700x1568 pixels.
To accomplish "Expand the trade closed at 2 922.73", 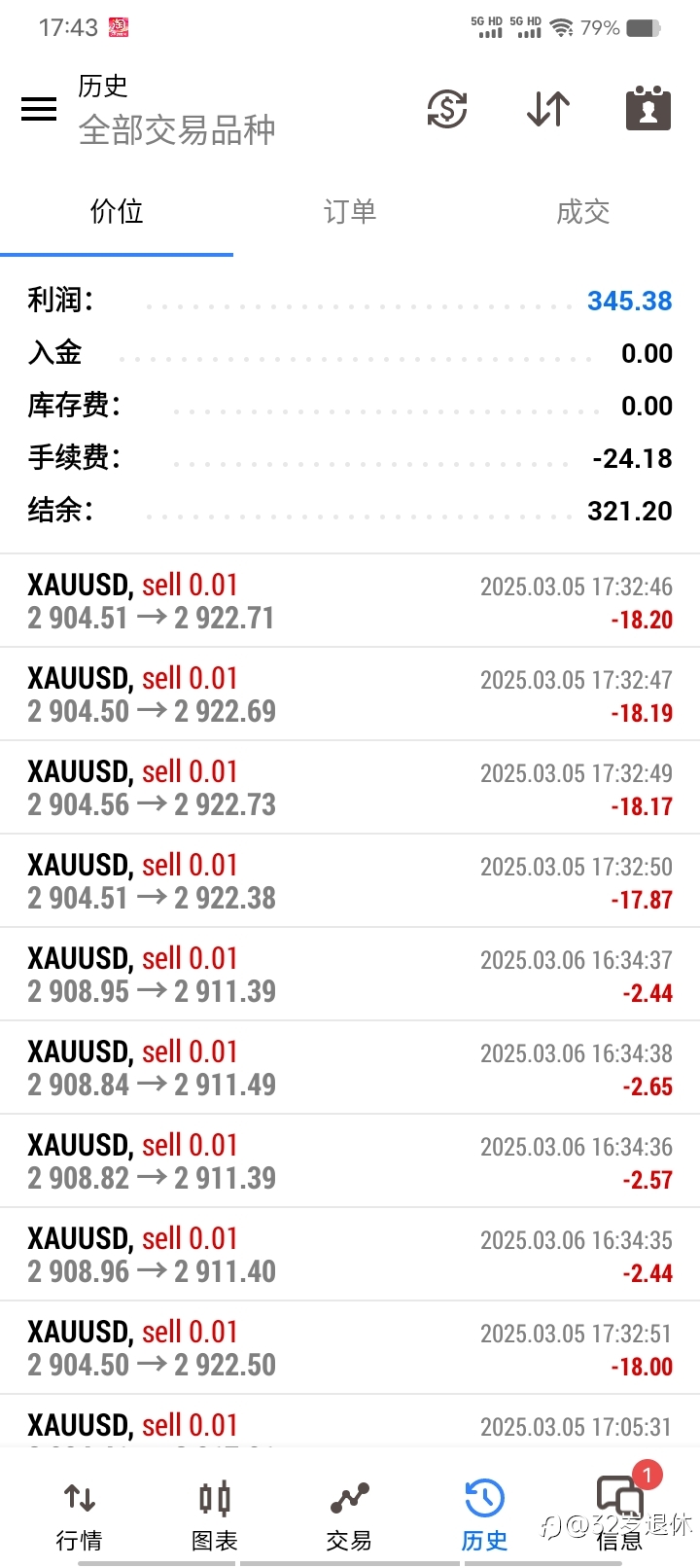I will tap(350, 788).
